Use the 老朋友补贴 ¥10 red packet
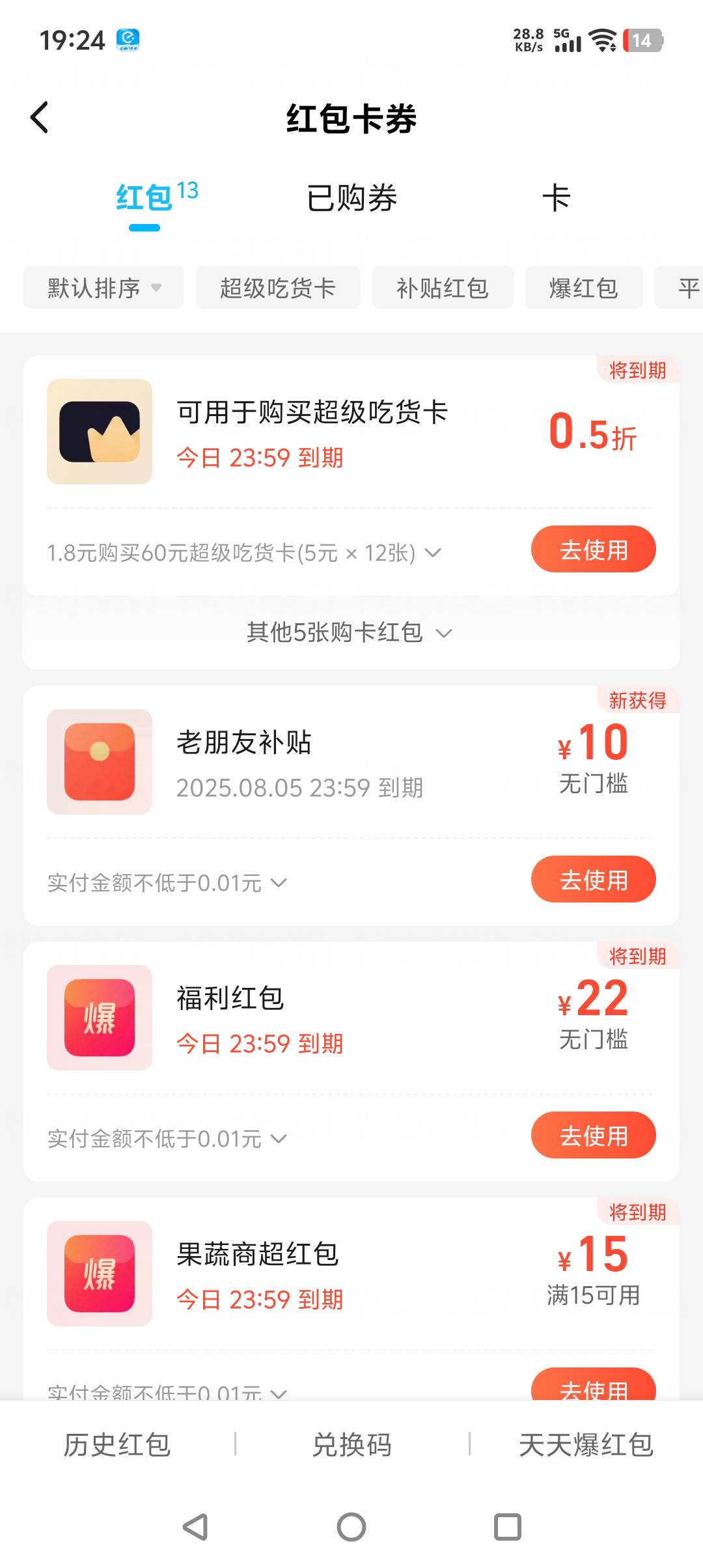The height and width of the screenshot is (1568, 703). [x=593, y=880]
